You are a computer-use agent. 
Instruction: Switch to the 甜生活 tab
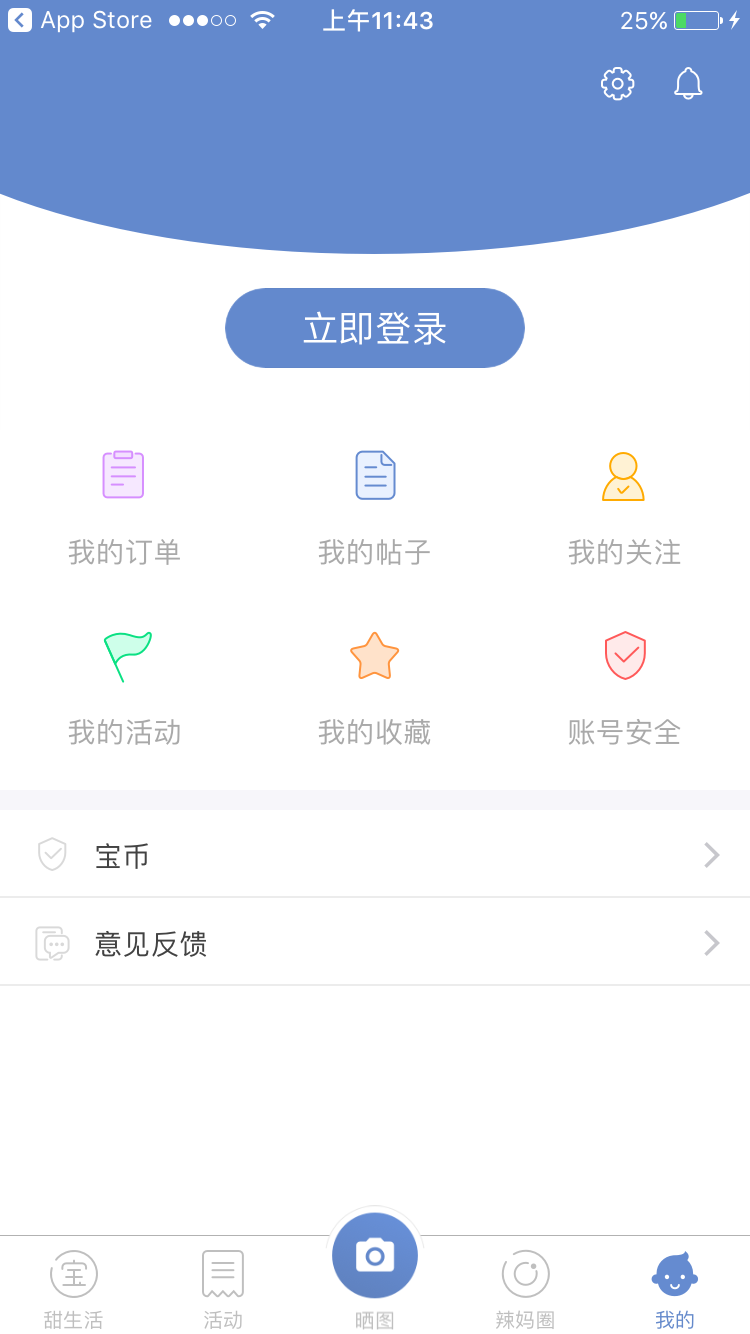pos(74,1288)
